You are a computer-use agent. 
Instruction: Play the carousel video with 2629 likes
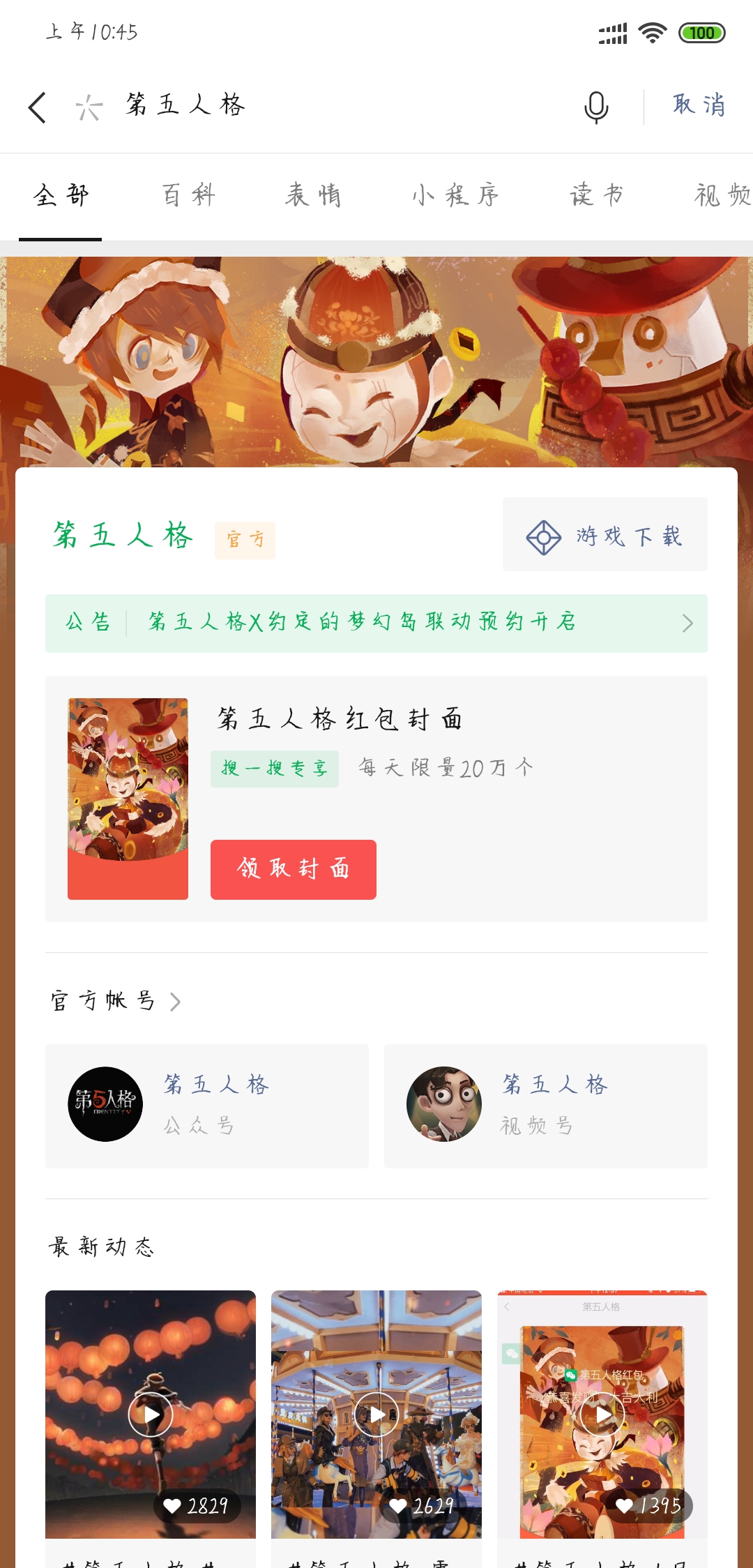click(x=376, y=1414)
